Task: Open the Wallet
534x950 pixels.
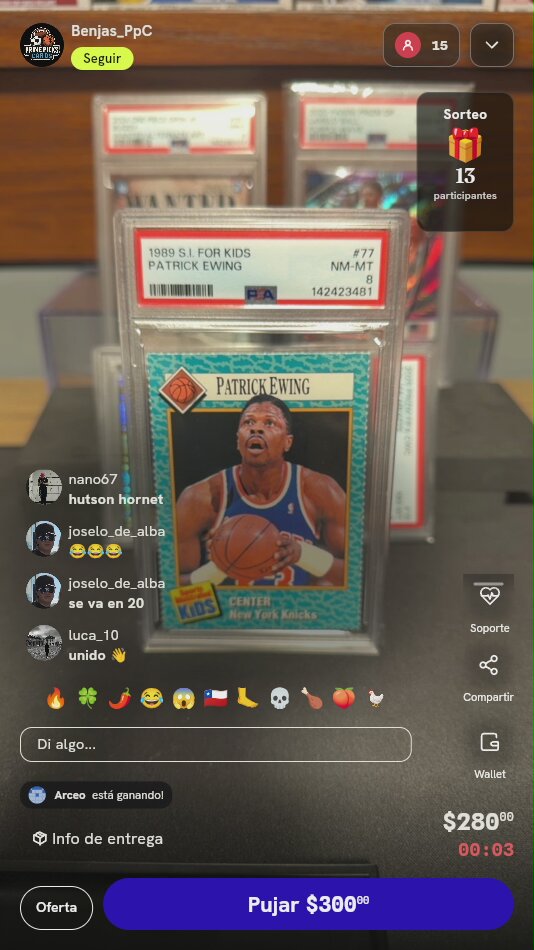Action: (x=489, y=754)
